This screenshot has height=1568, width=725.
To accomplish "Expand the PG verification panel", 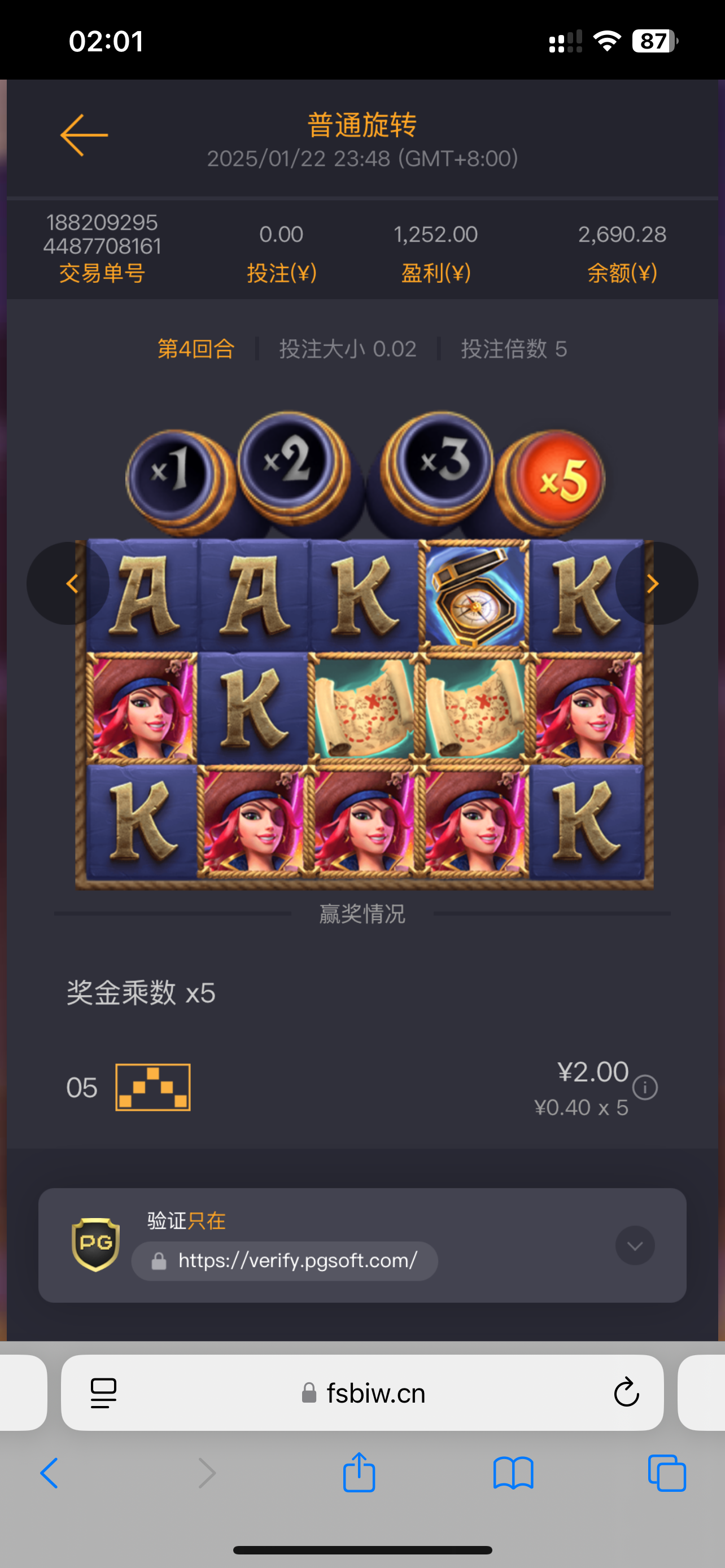I will click(x=634, y=1246).
